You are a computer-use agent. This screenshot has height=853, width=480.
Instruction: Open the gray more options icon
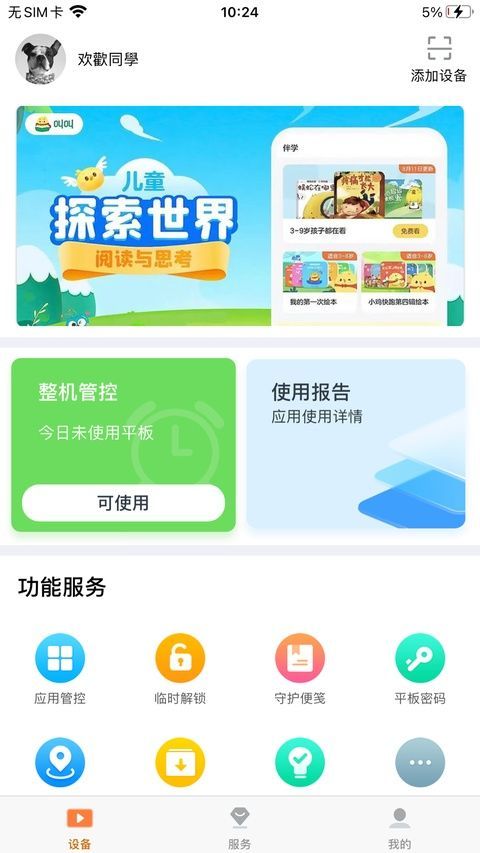coord(420,763)
